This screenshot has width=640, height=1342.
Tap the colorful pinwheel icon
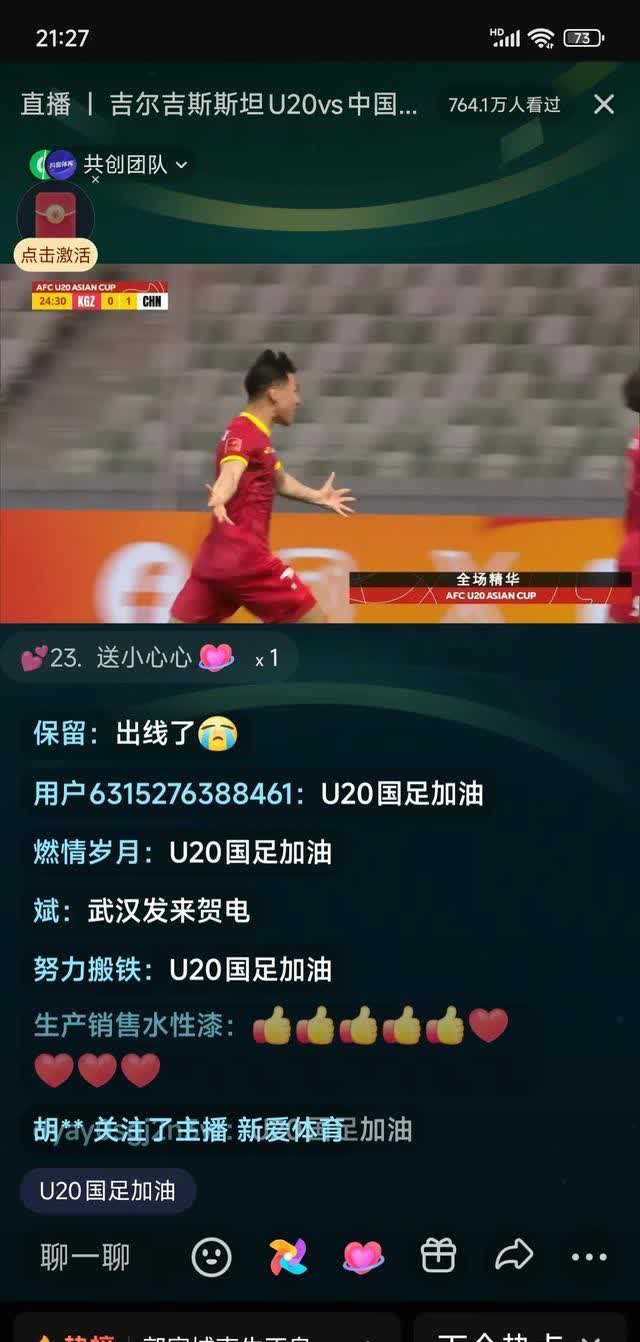click(x=288, y=1257)
